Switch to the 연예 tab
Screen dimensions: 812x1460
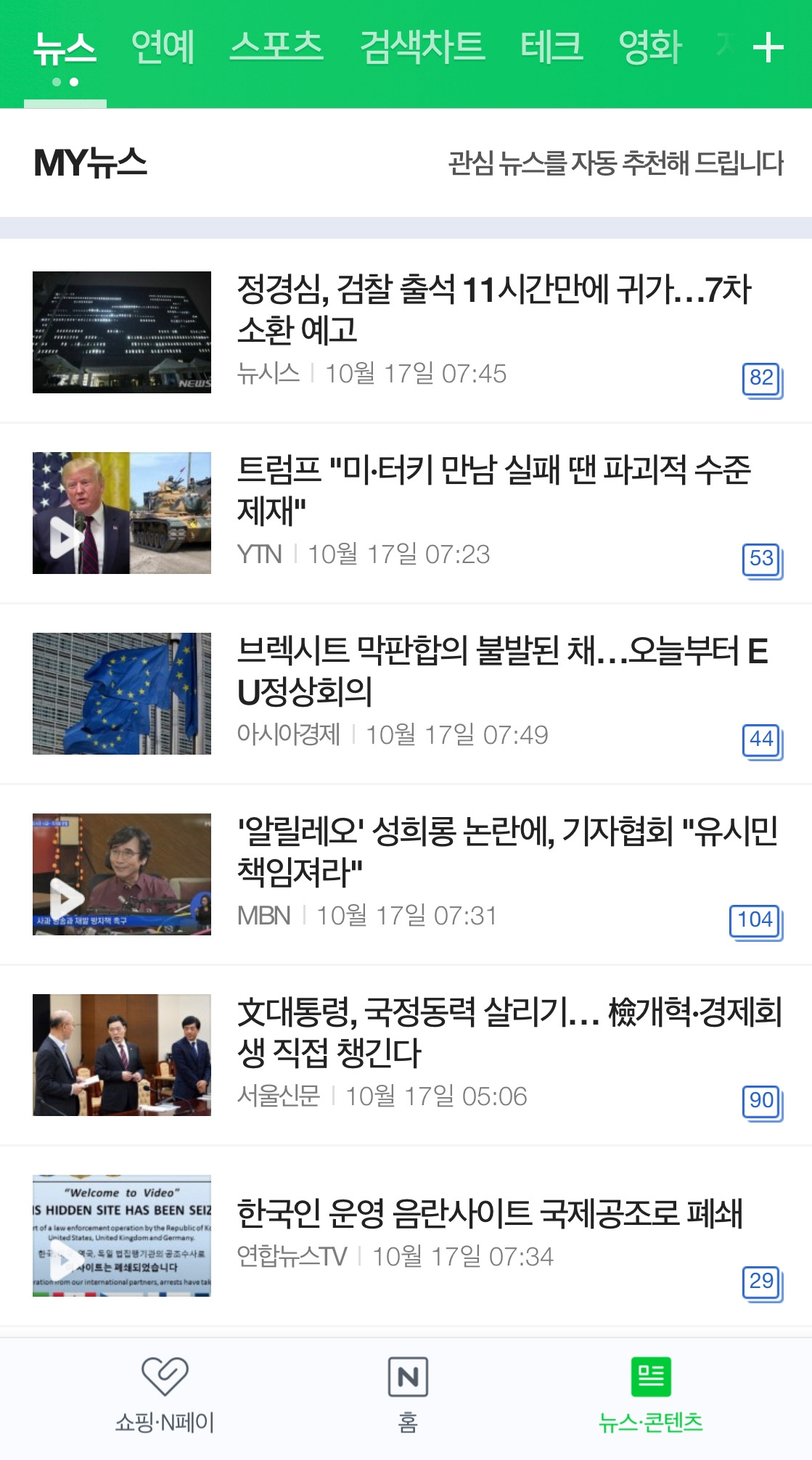pos(163,48)
